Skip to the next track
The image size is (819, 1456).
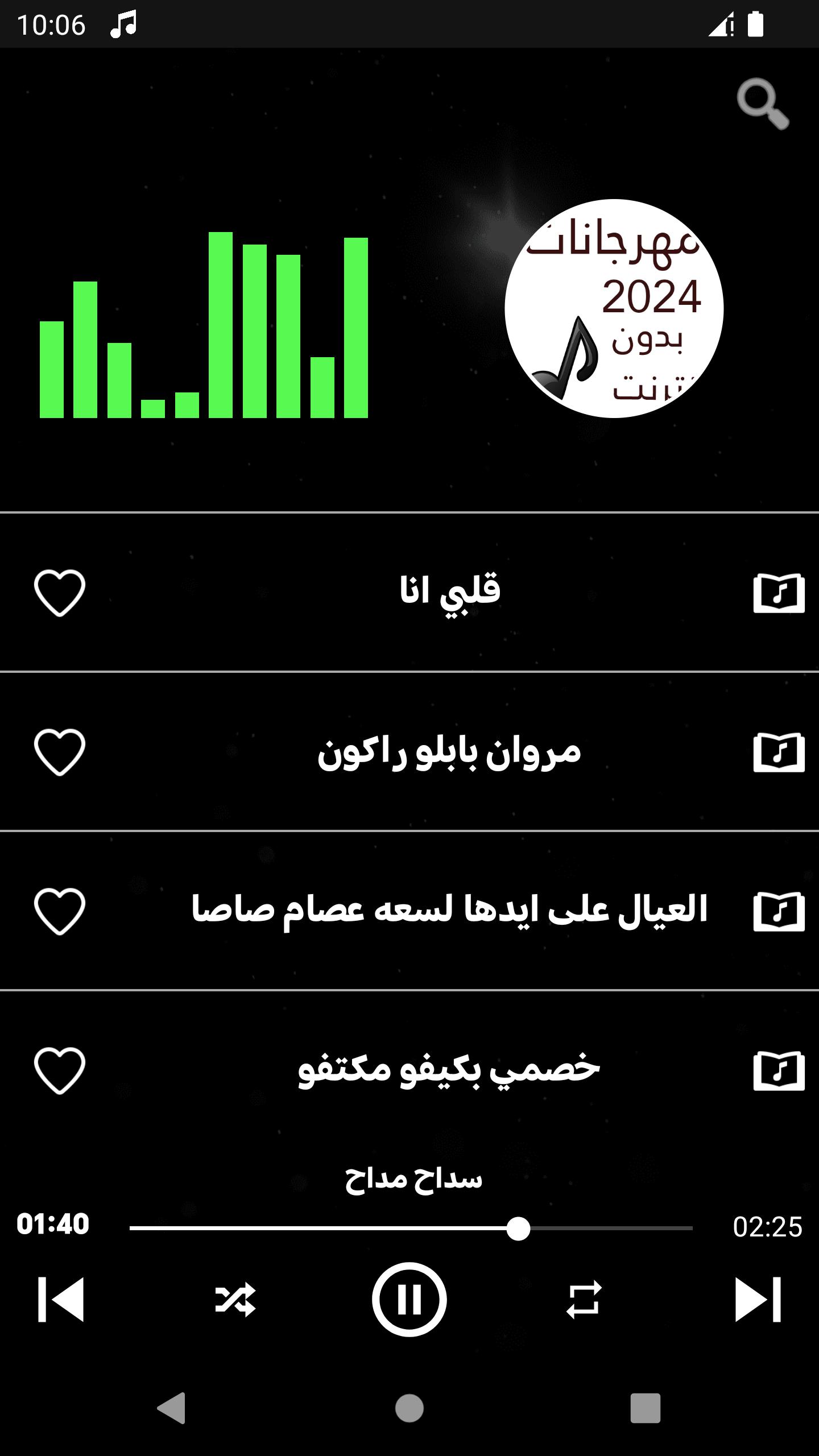click(x=758, y=1300)
